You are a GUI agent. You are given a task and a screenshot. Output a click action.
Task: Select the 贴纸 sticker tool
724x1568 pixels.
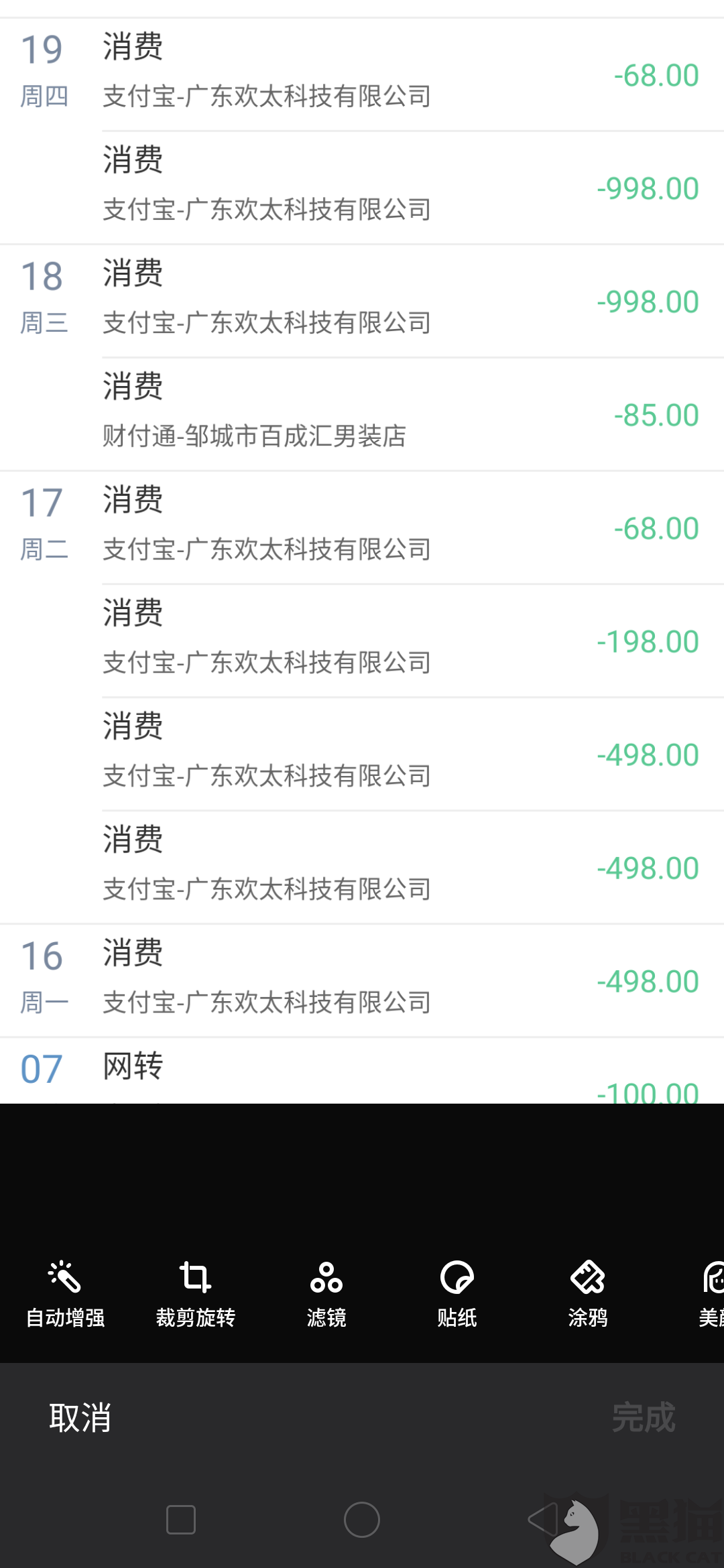point(457,1294)
